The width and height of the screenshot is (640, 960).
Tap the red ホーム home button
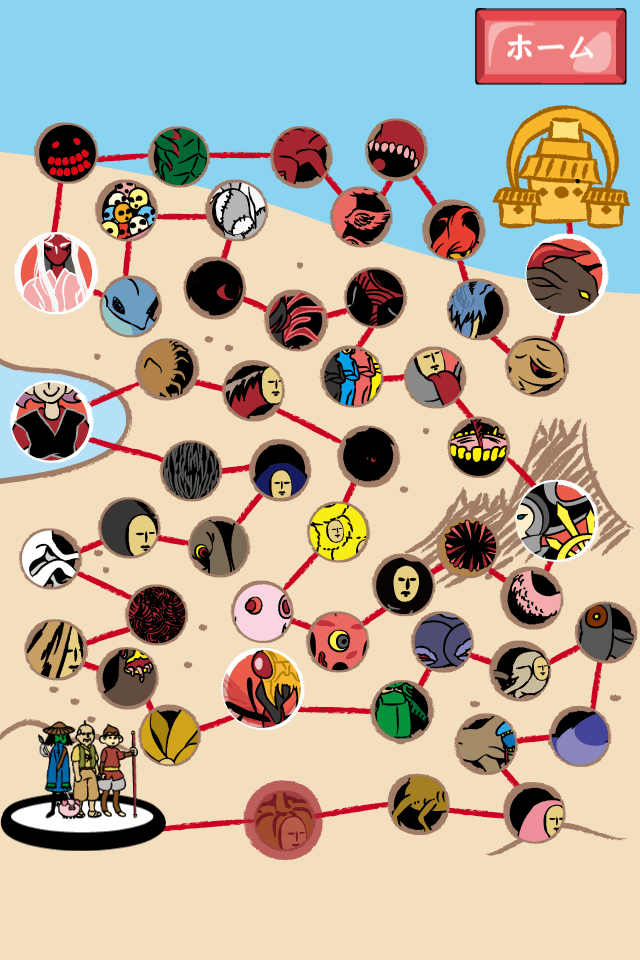(x=550, y=46)
